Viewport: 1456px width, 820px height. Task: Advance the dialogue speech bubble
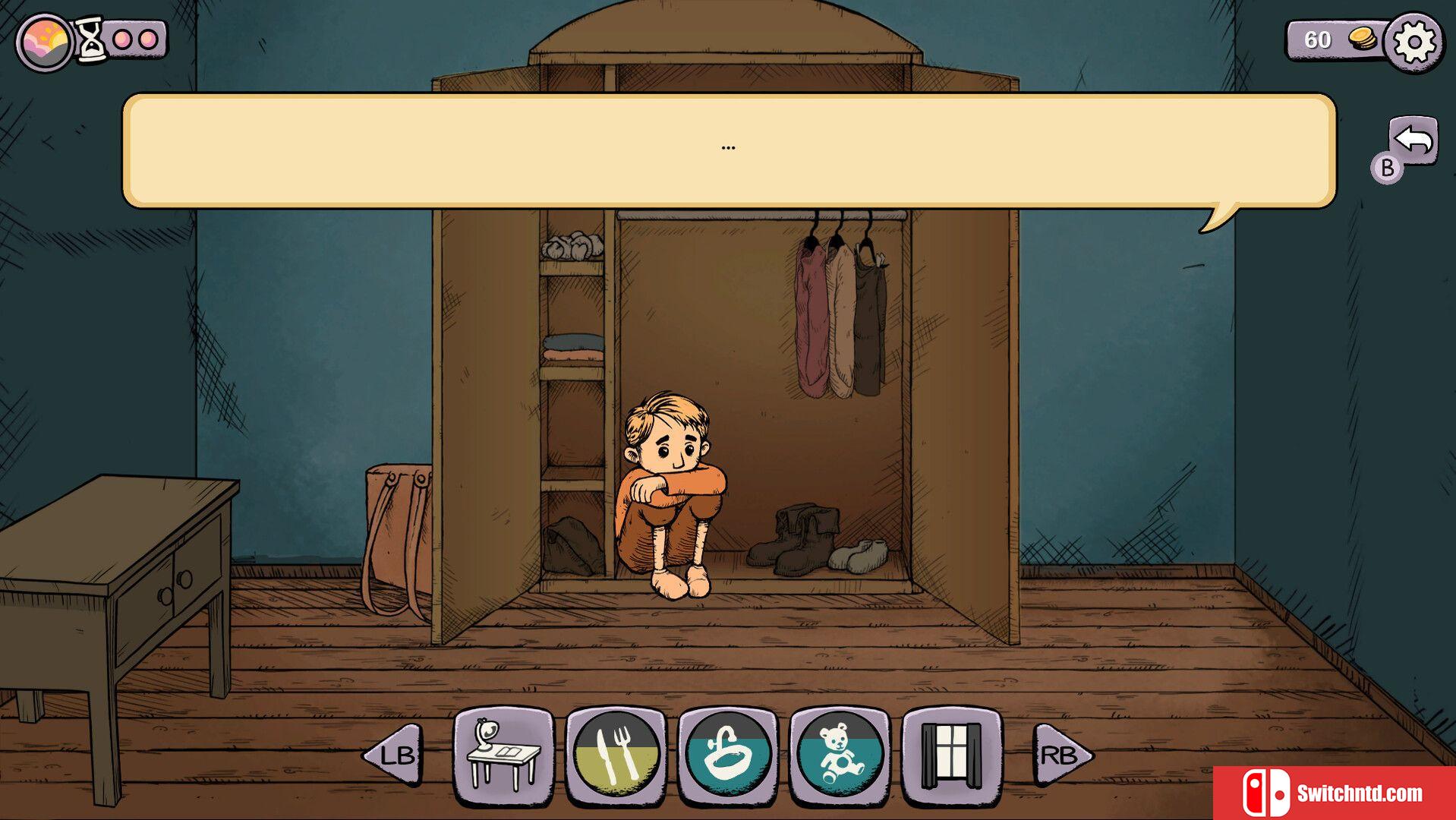click(x=729, y=150)
